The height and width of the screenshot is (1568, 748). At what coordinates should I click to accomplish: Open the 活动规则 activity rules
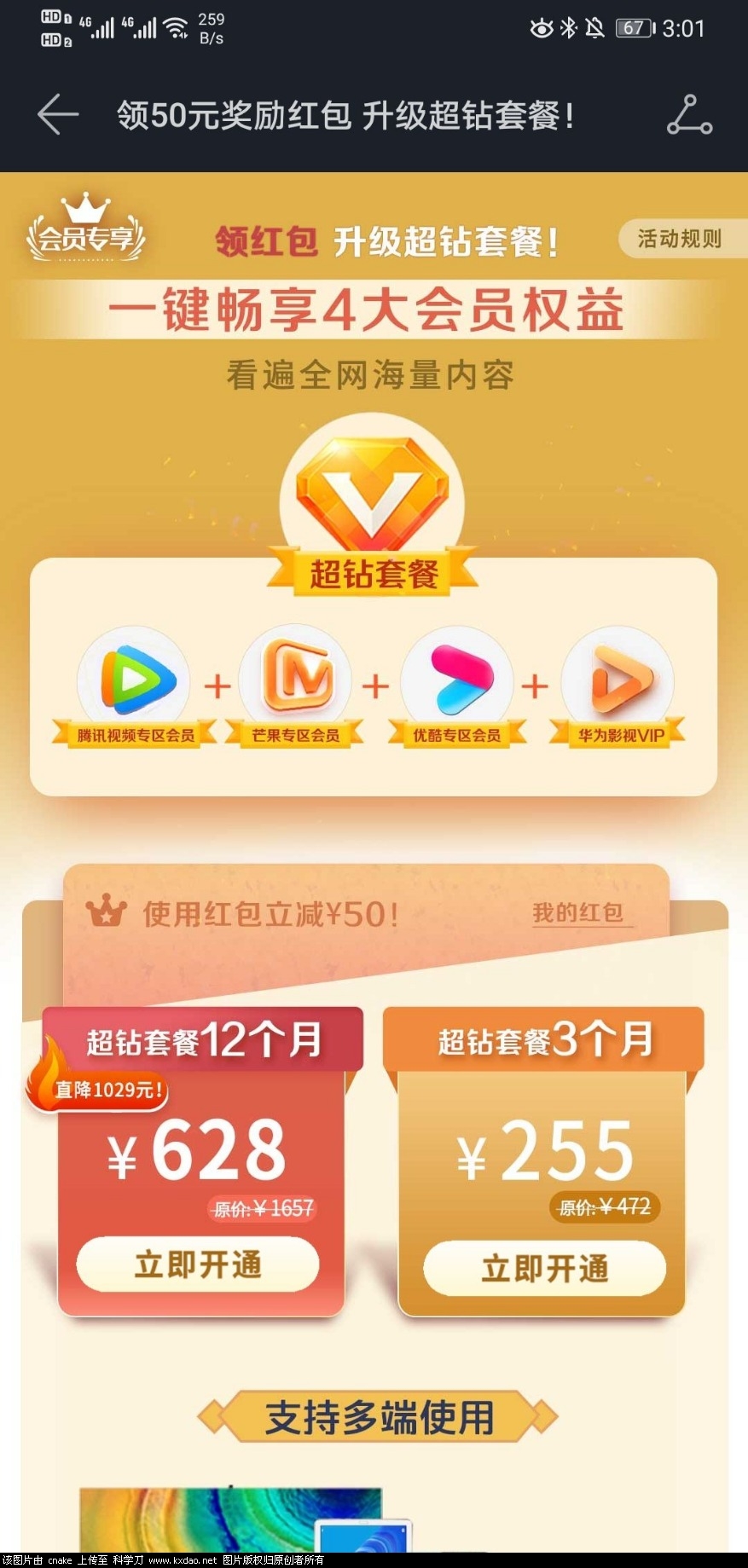click(679, 239)
